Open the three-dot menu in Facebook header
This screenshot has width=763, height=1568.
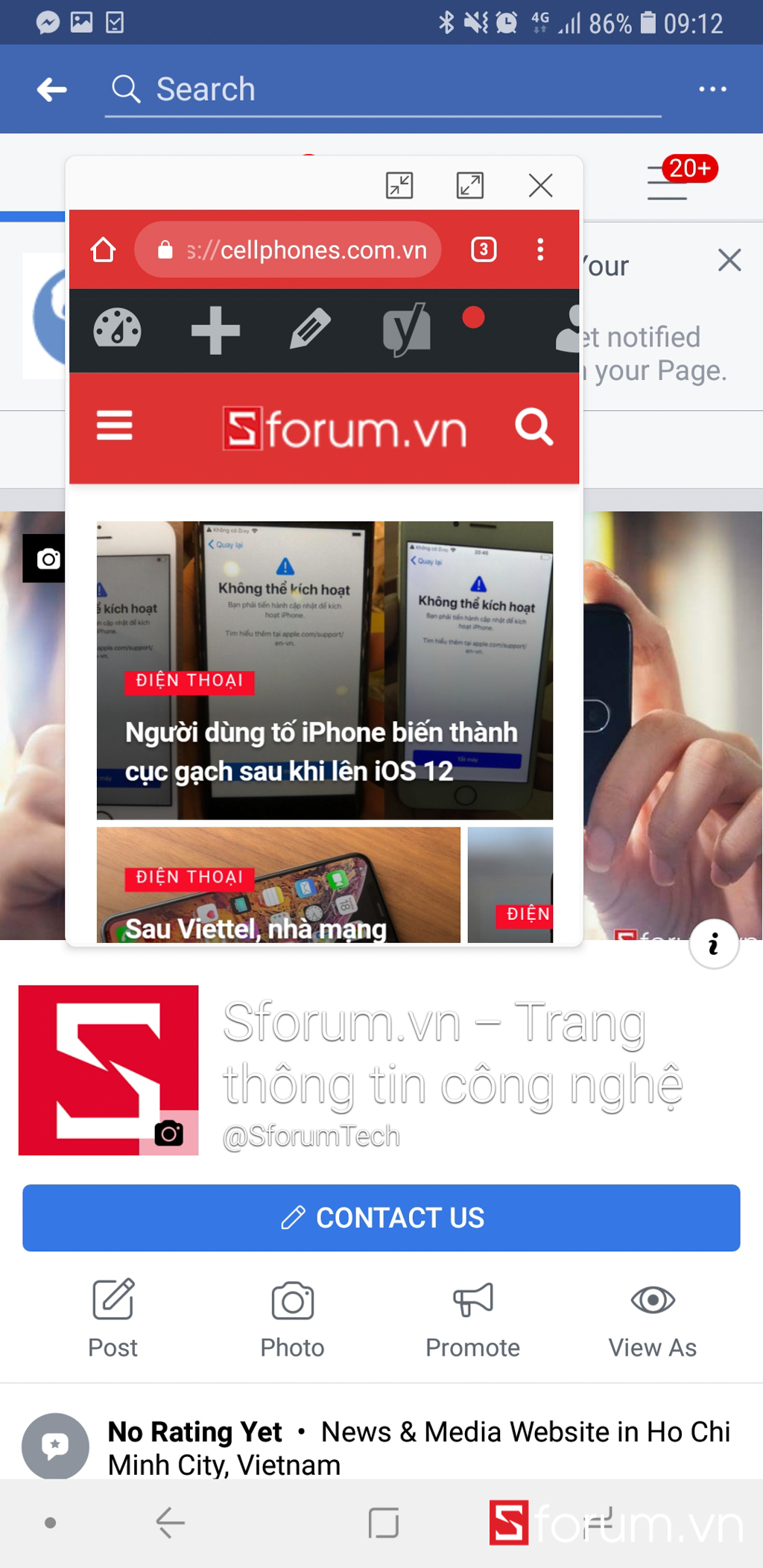pyautogui.click(x=712, y=89)
